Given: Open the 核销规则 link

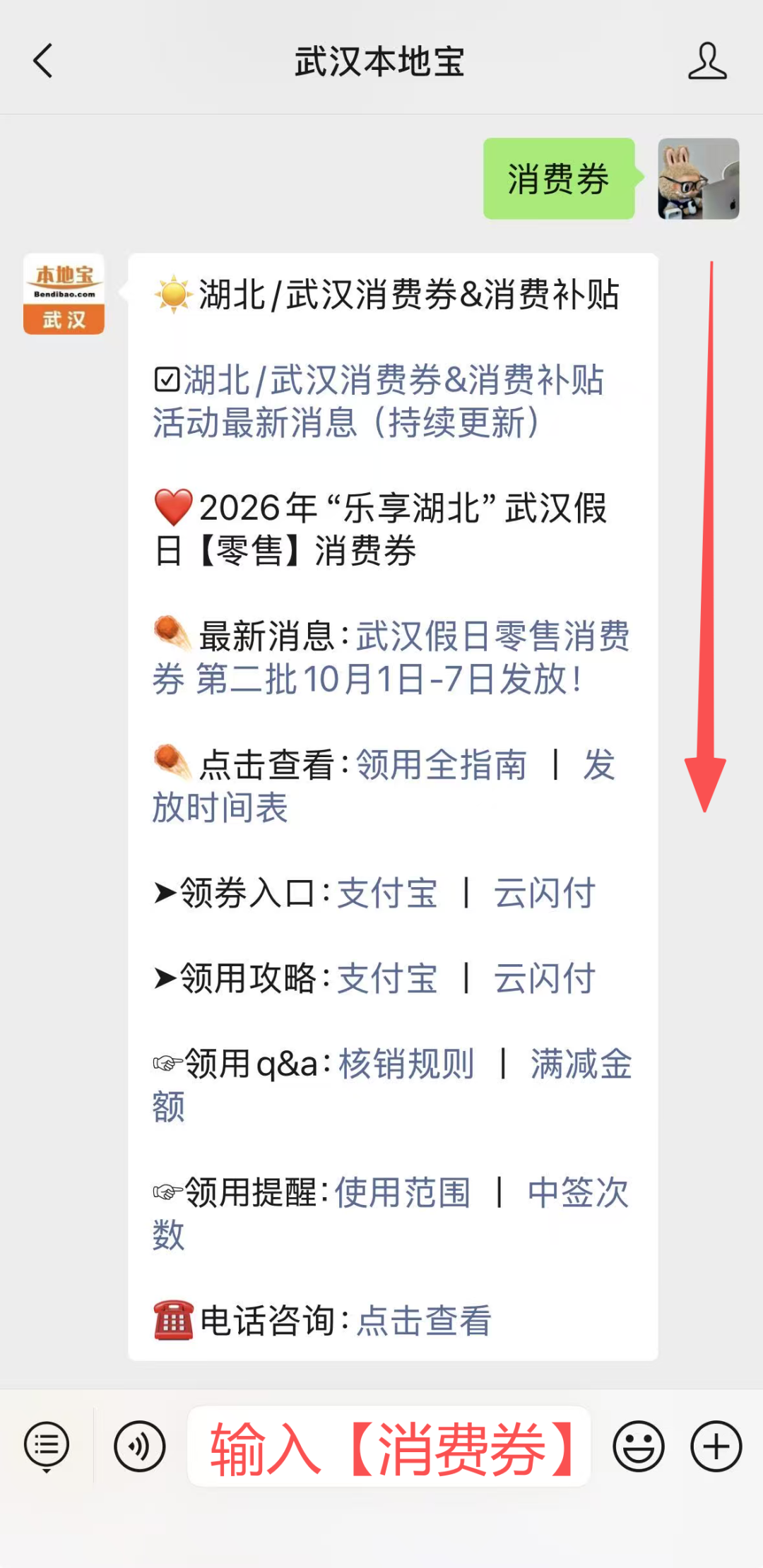Looking at the screenshot, I should point(406,1064).
